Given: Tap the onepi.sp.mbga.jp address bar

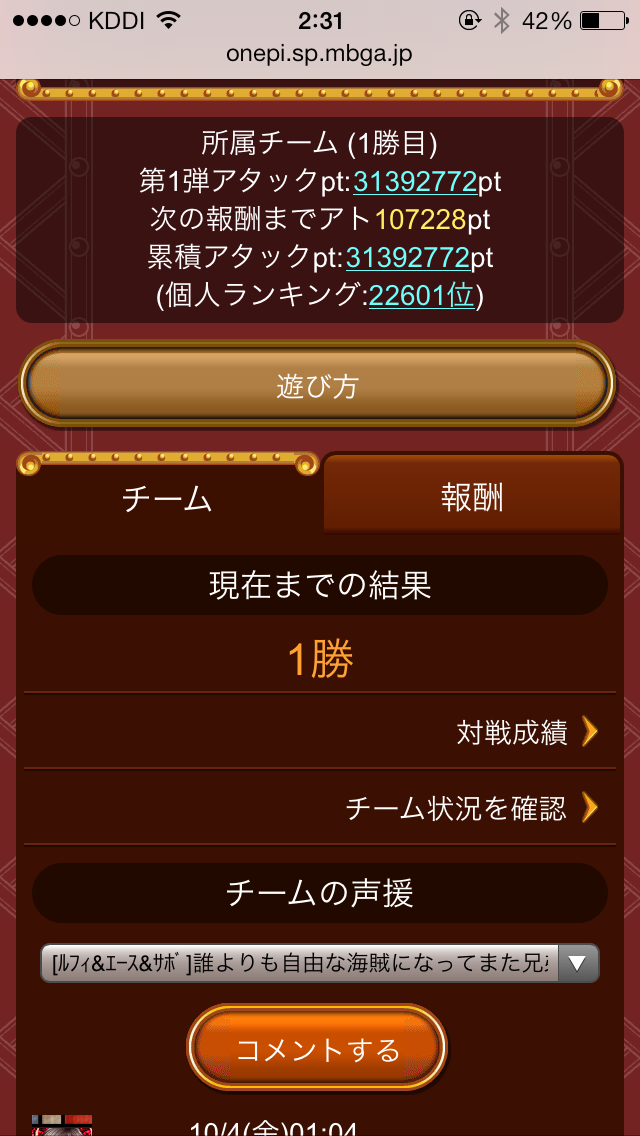Looking at the screenshot, I should 320,52.
